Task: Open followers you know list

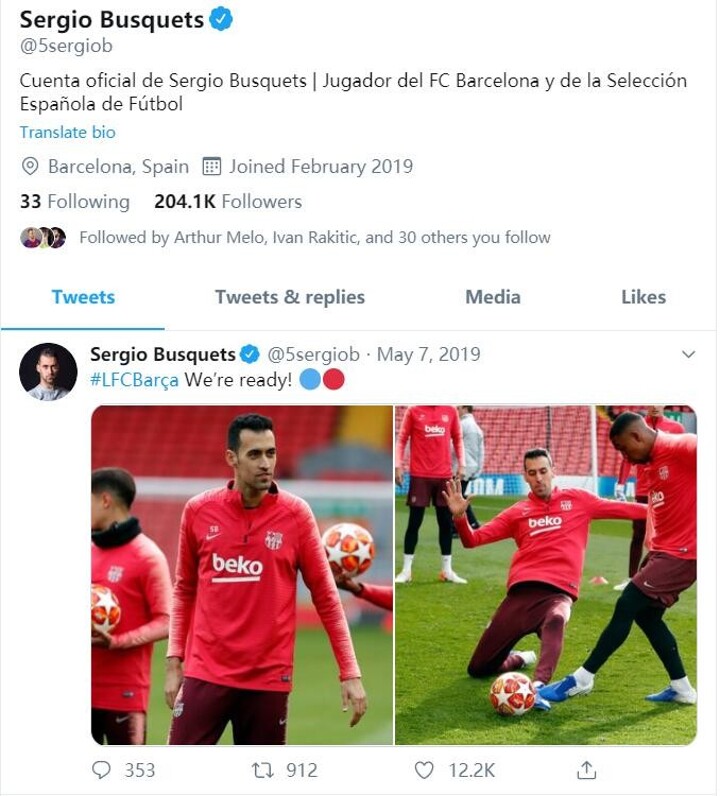Action: coord(314,238)
